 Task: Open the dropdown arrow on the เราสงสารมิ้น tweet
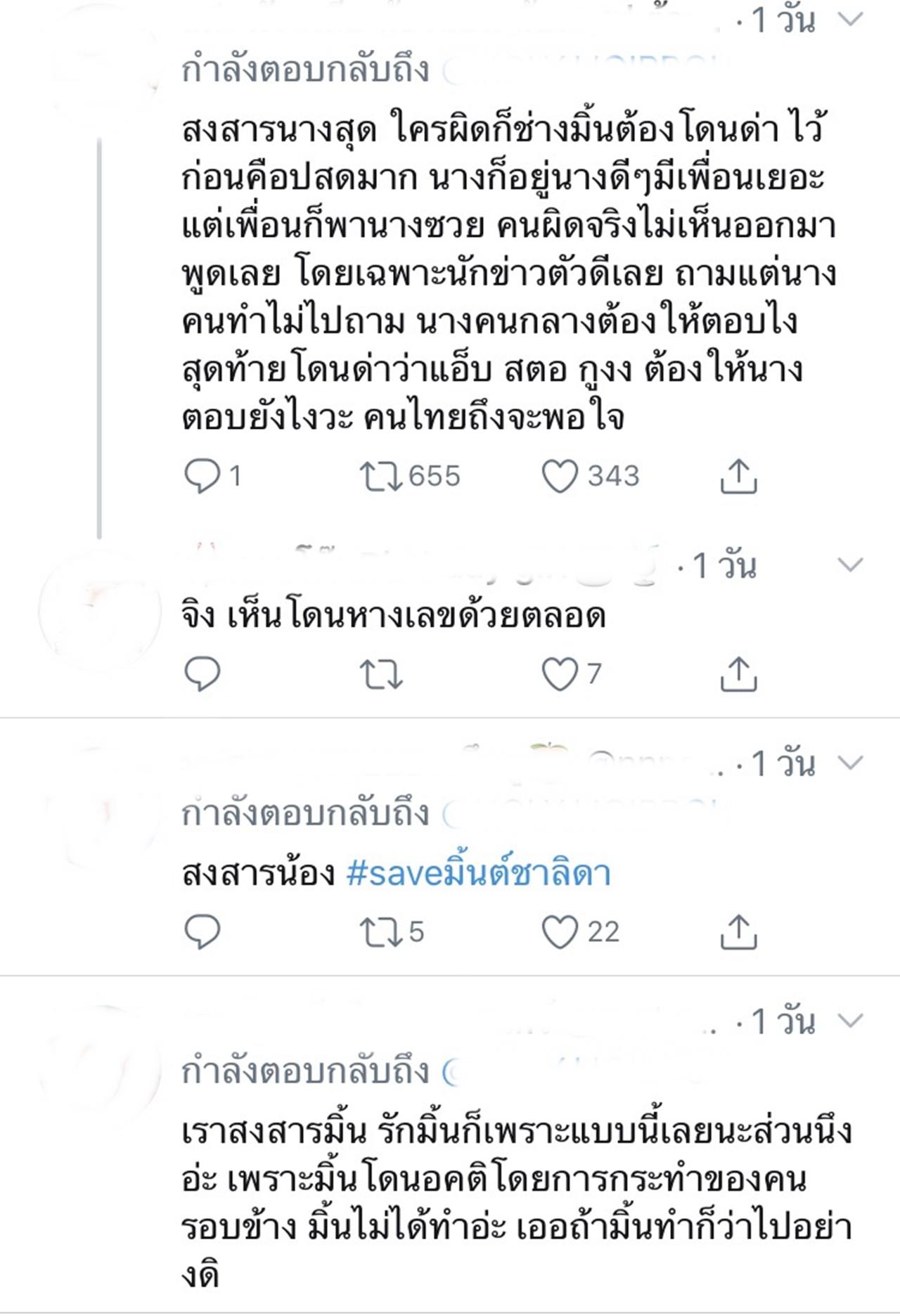[851, 1020]
